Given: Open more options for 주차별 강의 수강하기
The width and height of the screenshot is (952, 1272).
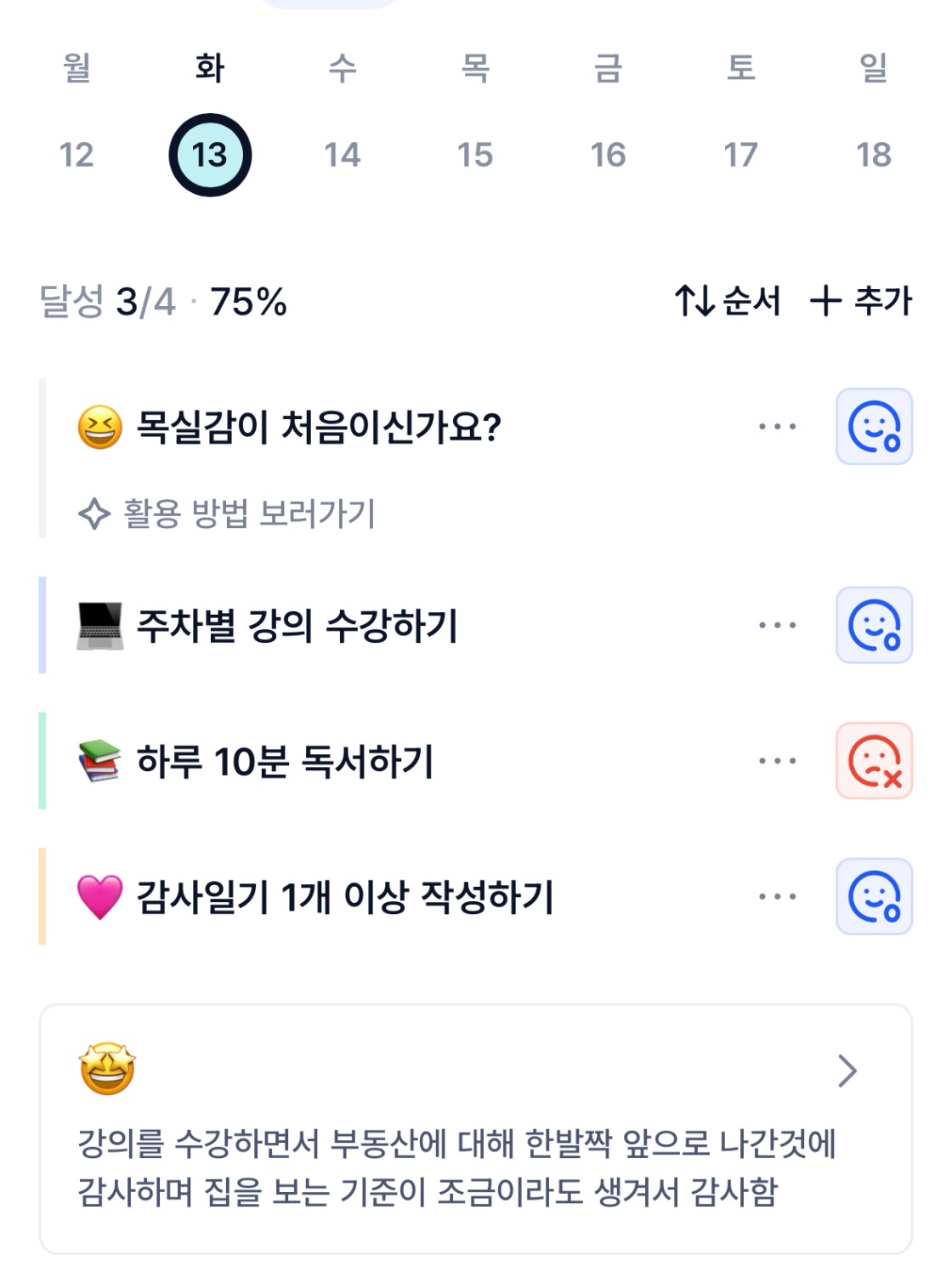Looking at the screenshot, I should tap(778, 626).
